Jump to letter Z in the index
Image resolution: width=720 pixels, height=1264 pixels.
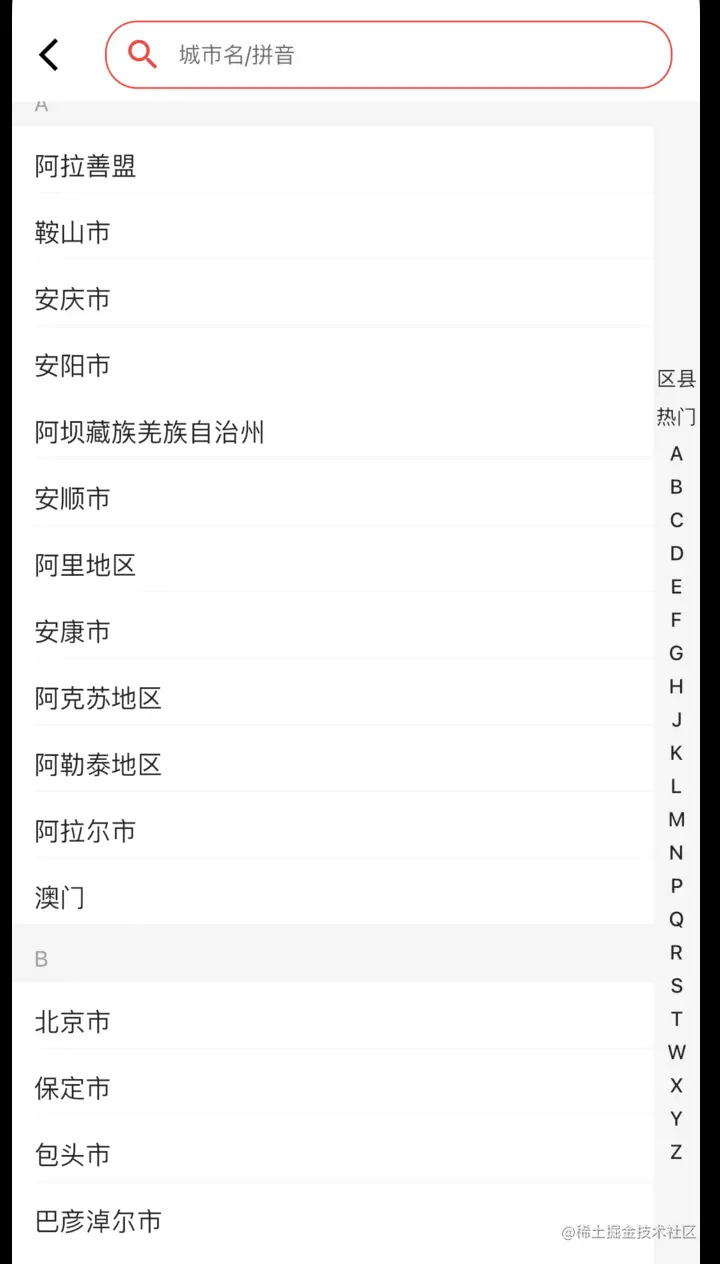pos(676,1152)
